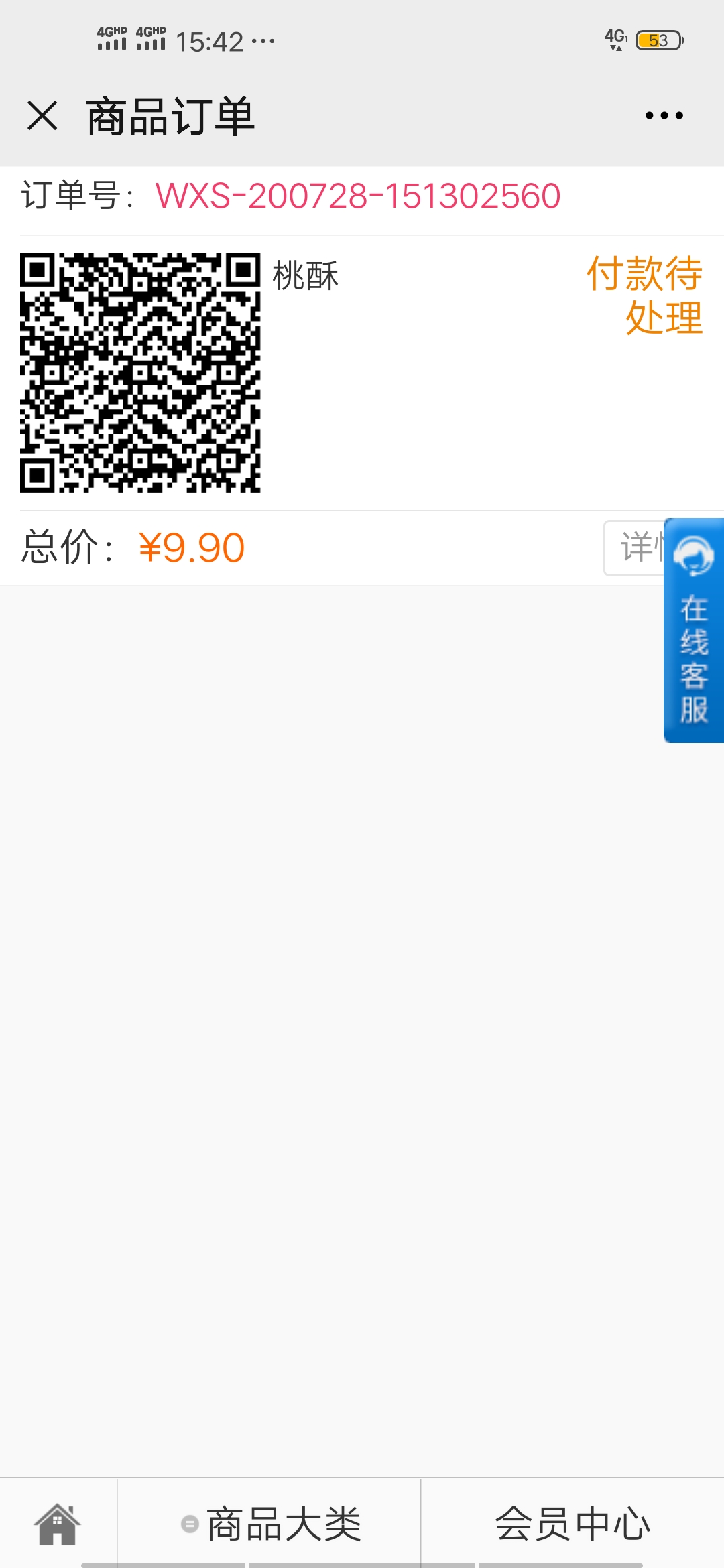724x1568 pixels.
Task: Open the 商品大类 menu
Action: (x=270, y=1523)
